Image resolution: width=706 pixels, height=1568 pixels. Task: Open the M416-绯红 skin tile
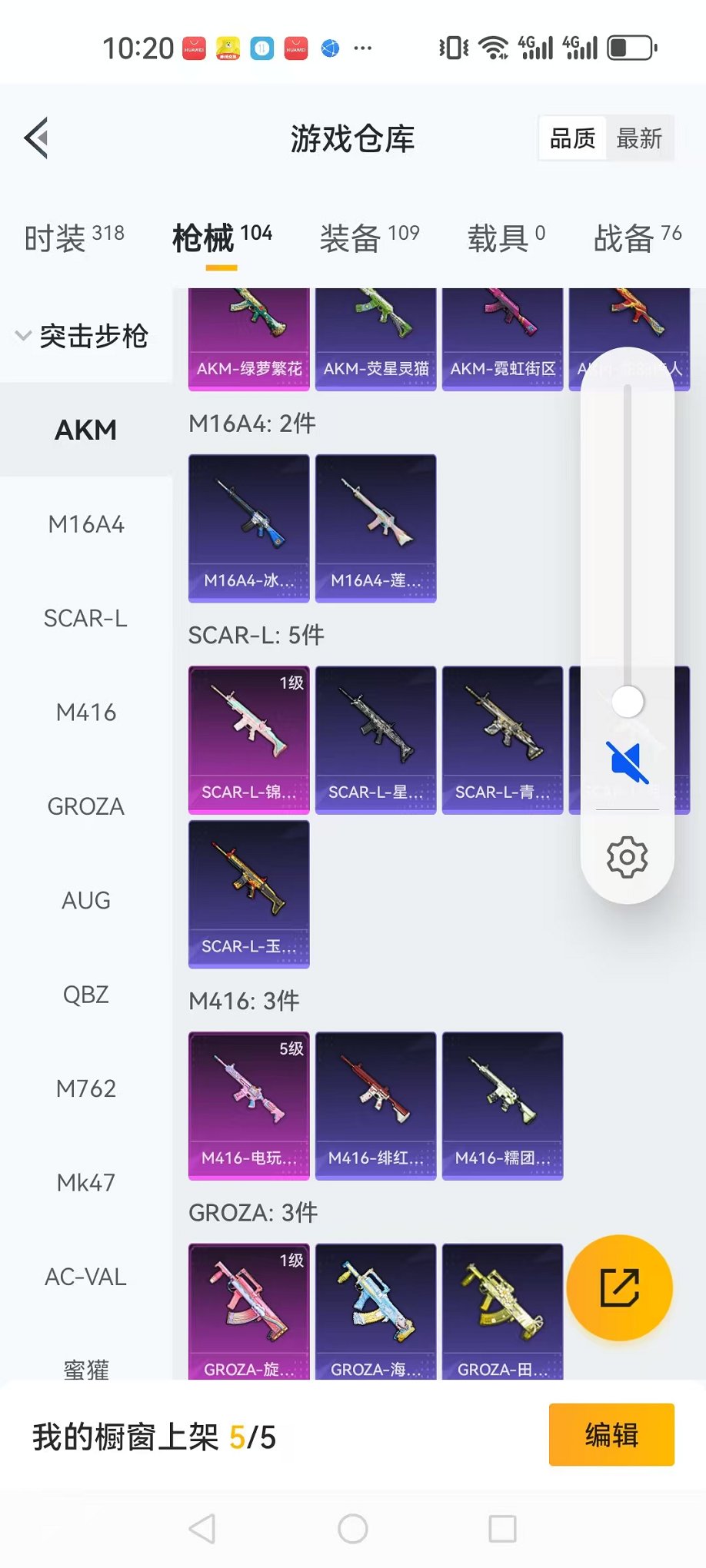pos(375,1105)
